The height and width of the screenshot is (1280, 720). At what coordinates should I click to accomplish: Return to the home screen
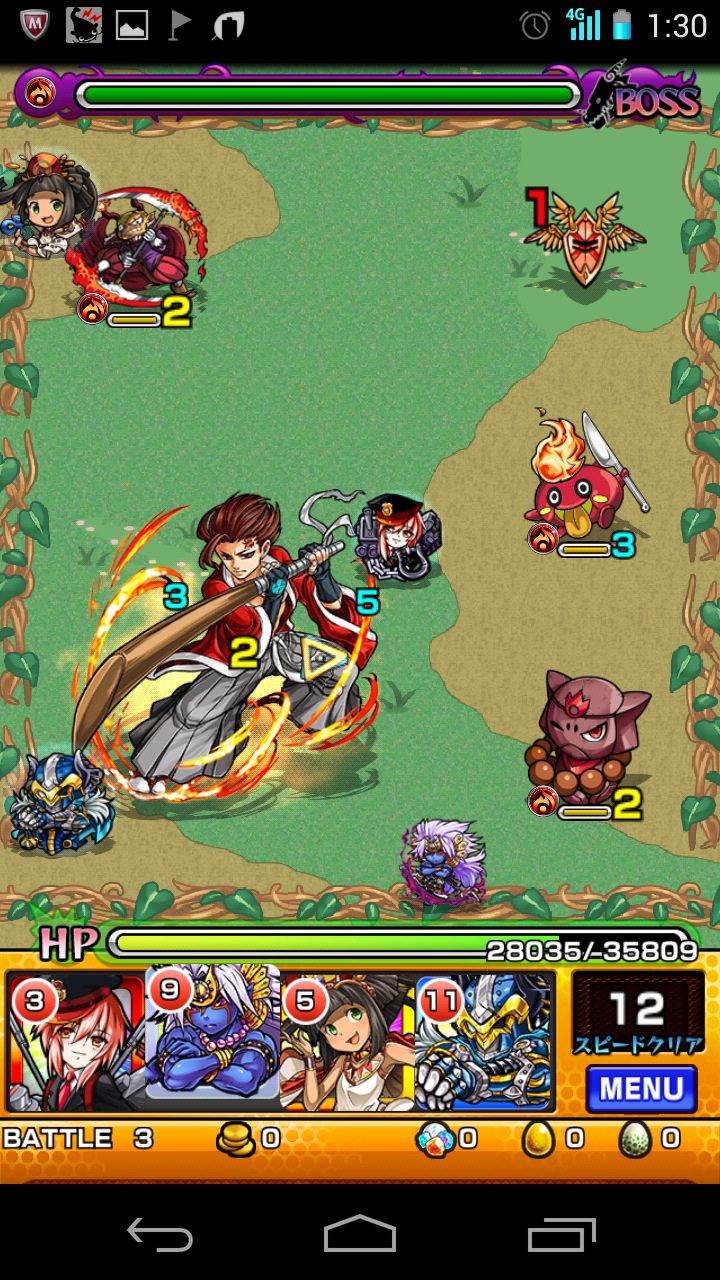(360, 1234)
